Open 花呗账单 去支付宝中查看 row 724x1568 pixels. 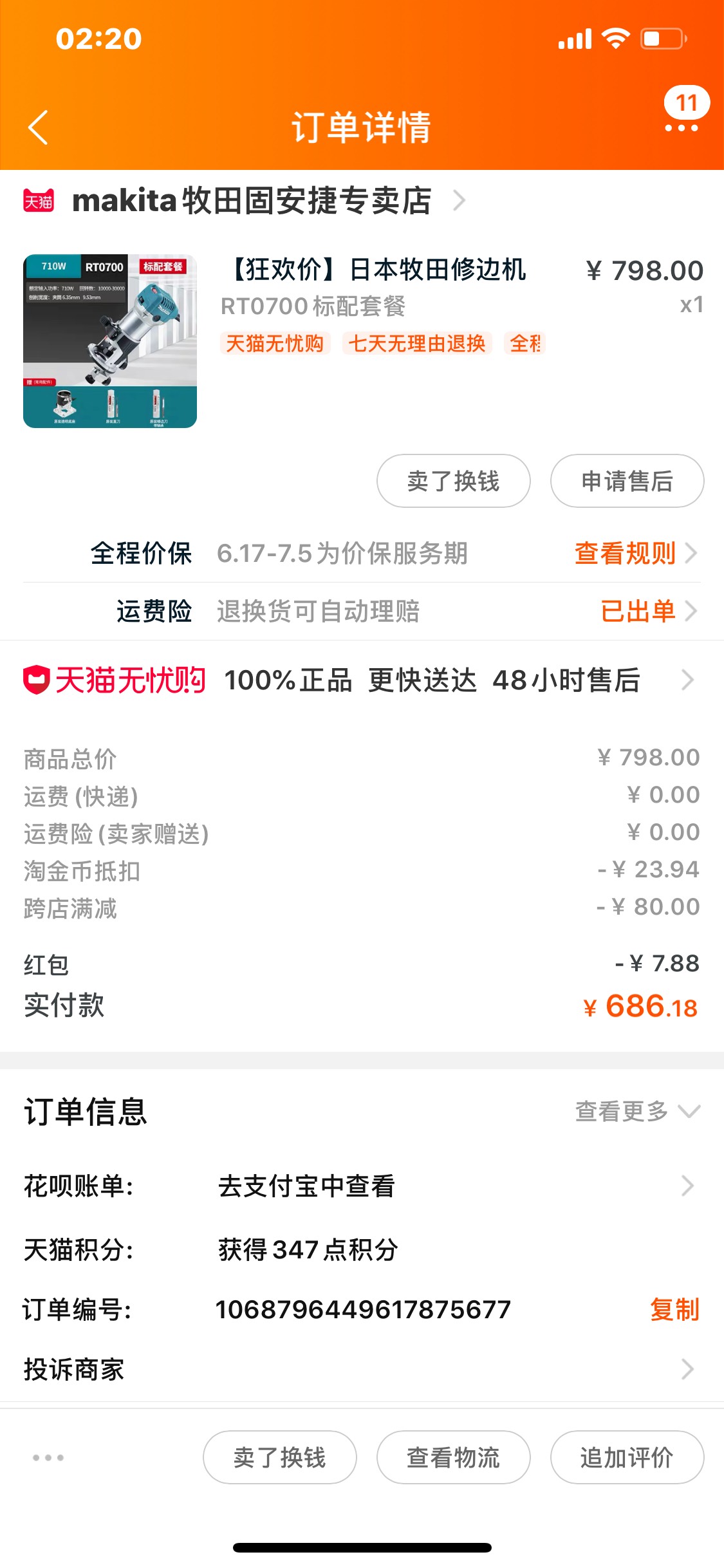(x=362, y=1186)
